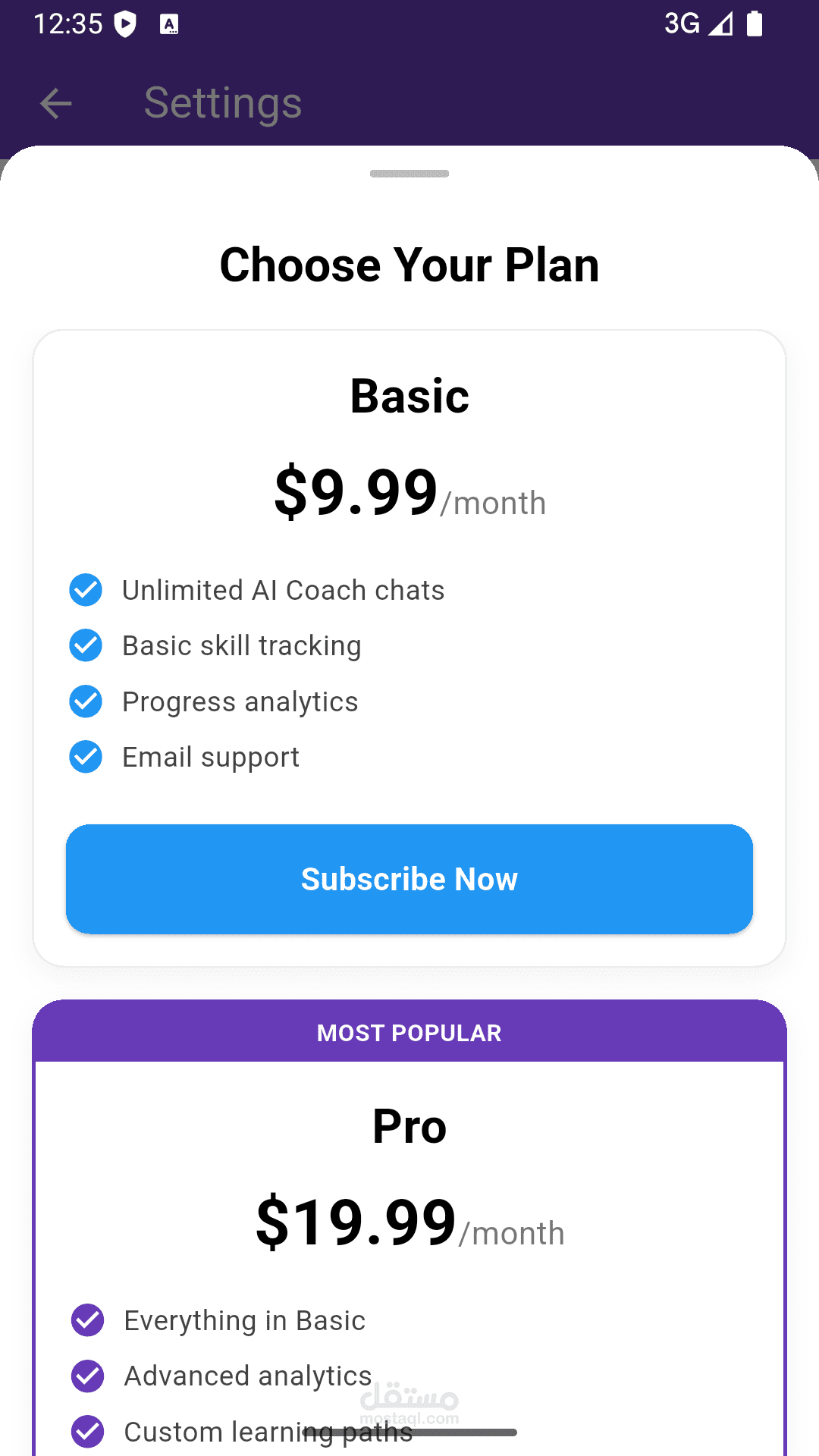Go back using the Settings arrow

point(55,104)
